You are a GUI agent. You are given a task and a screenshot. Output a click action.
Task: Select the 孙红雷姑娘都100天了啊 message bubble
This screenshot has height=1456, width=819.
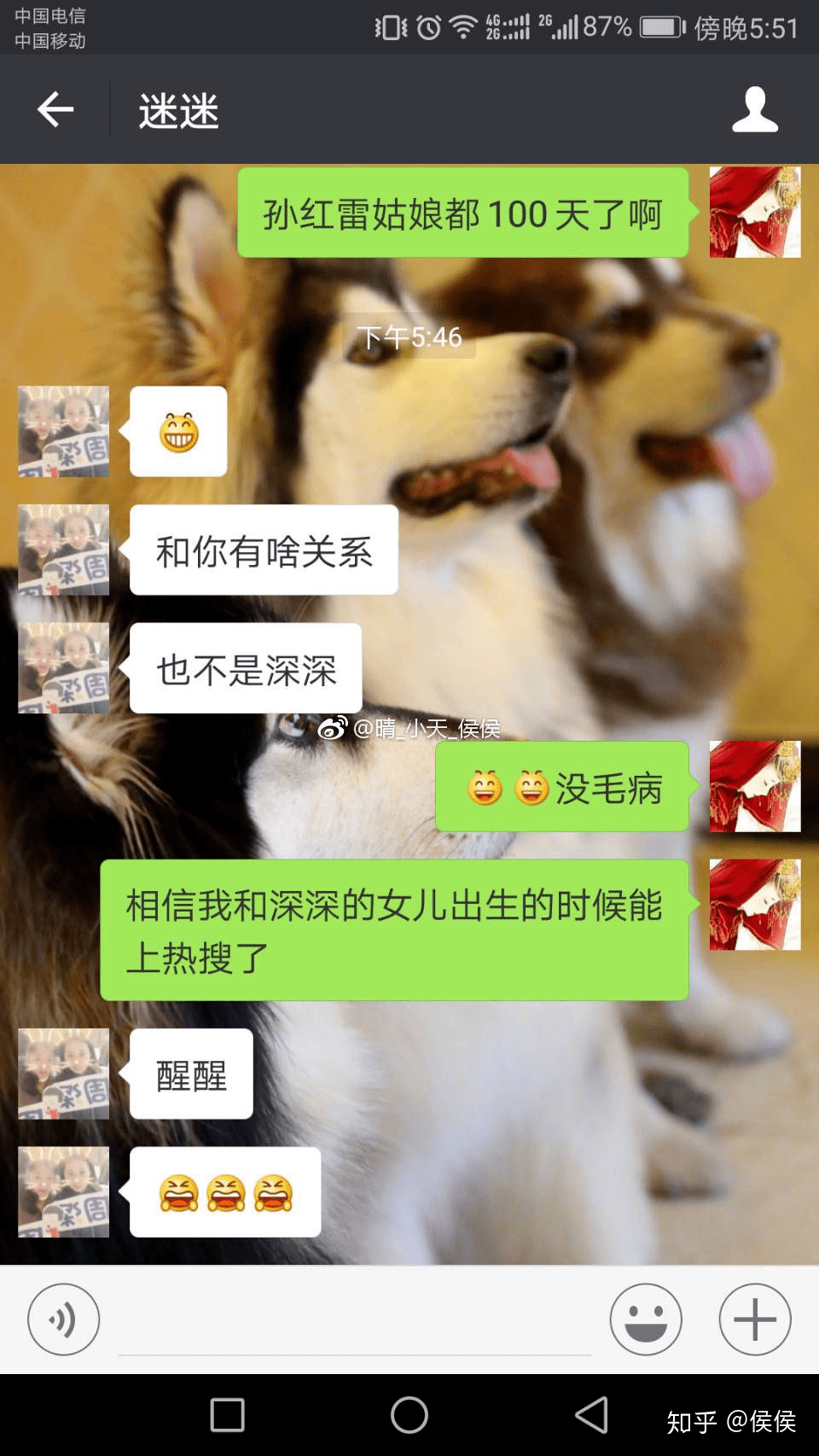coord(462,215)
